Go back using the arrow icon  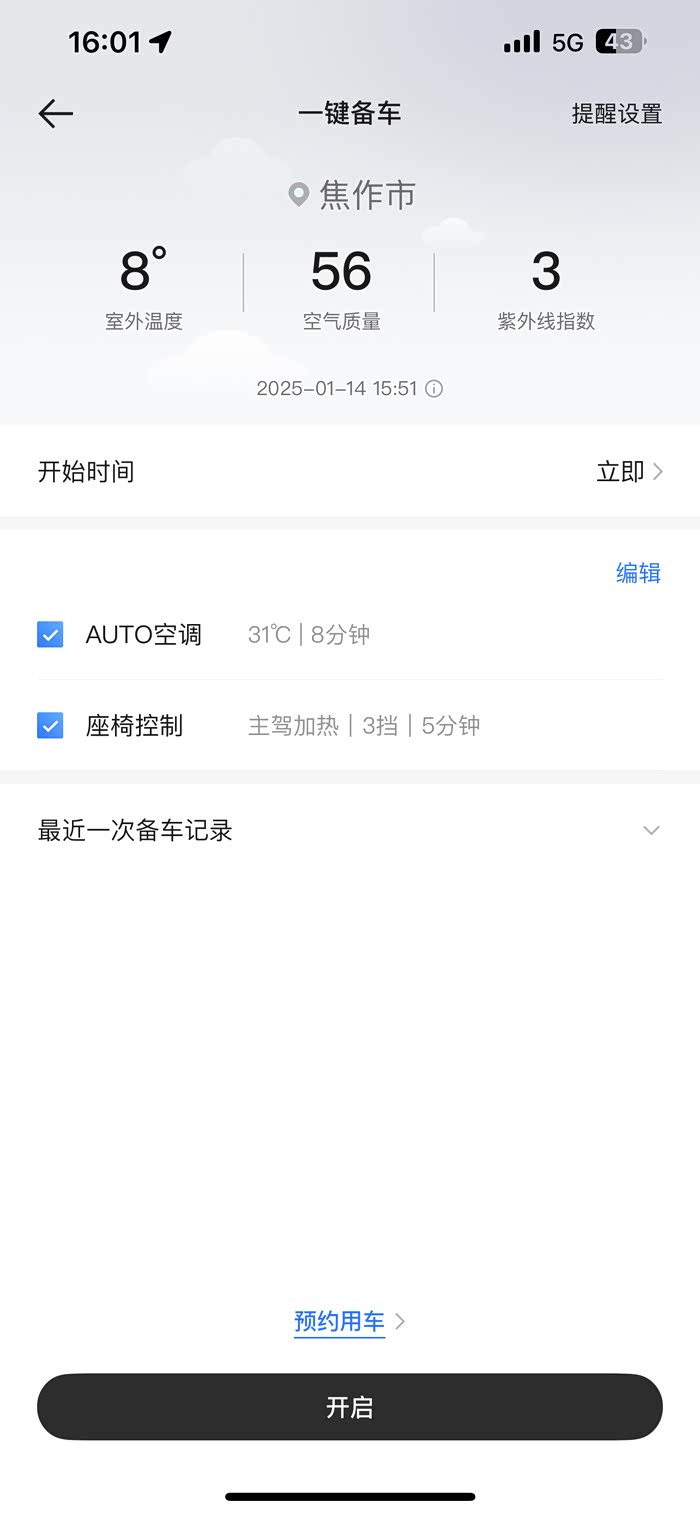[x=56, y=114]
